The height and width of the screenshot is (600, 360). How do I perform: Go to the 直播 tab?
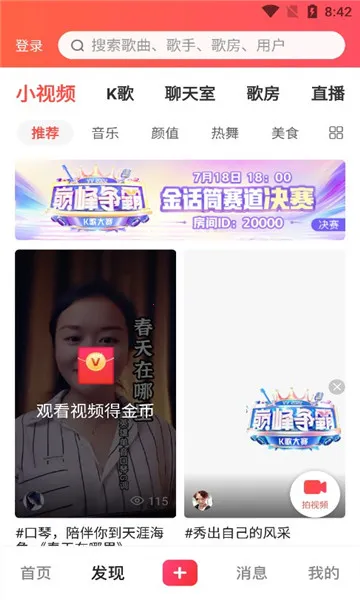328,94
